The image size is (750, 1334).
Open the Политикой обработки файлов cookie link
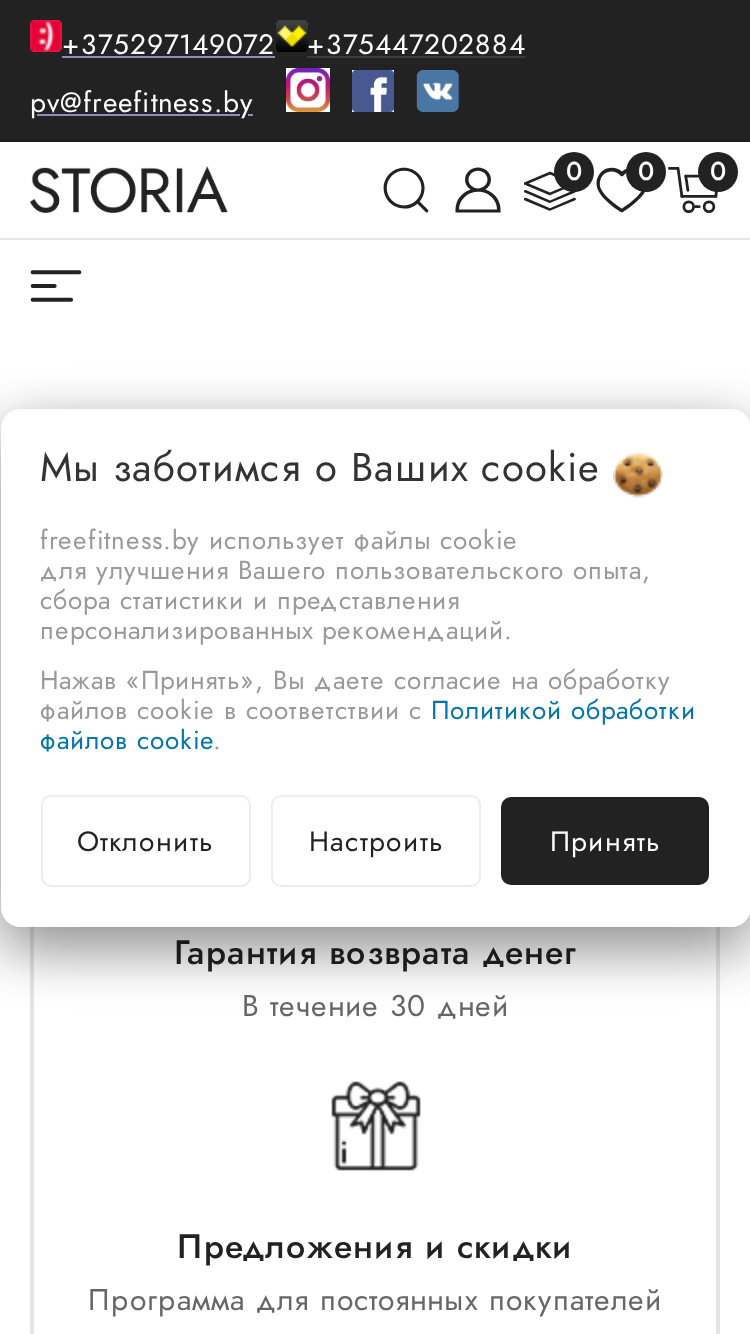[x=368, y=726]
